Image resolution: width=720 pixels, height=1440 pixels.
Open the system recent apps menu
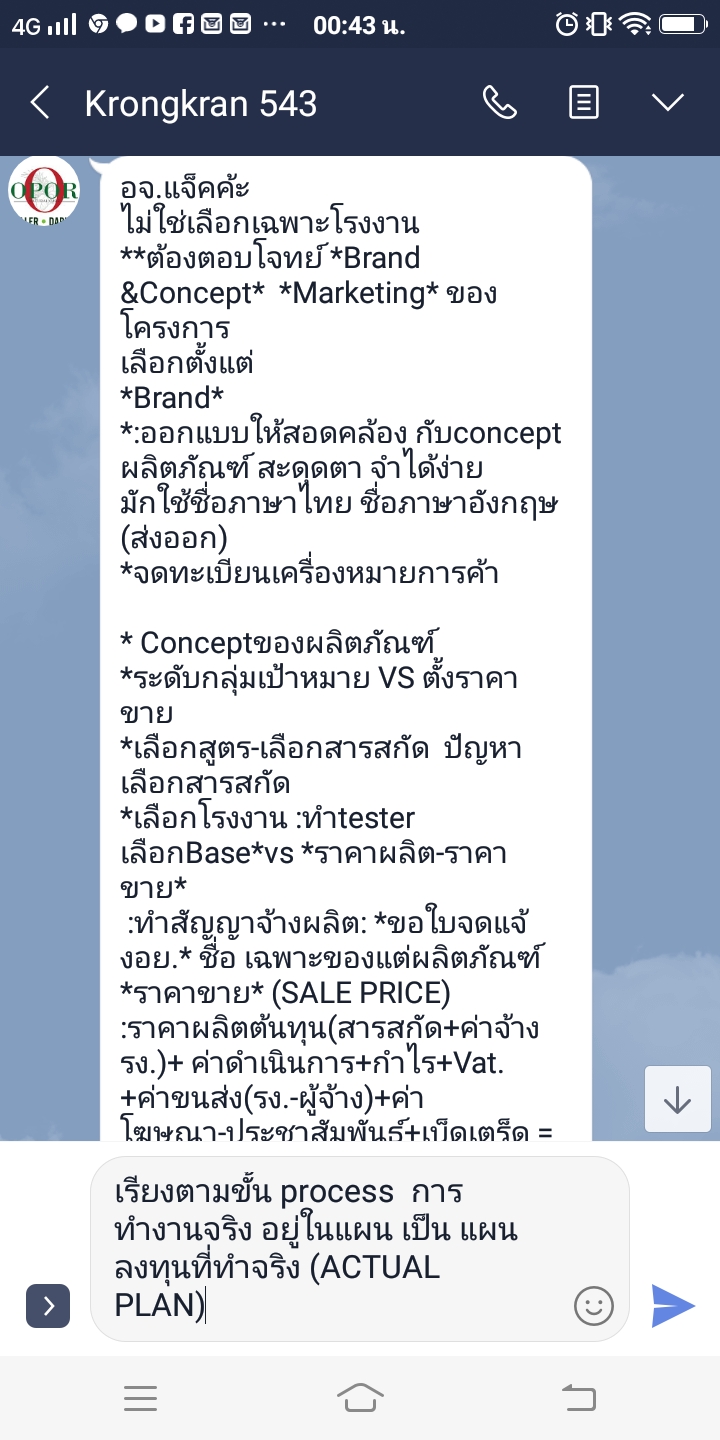click(x=141, y=1398)
